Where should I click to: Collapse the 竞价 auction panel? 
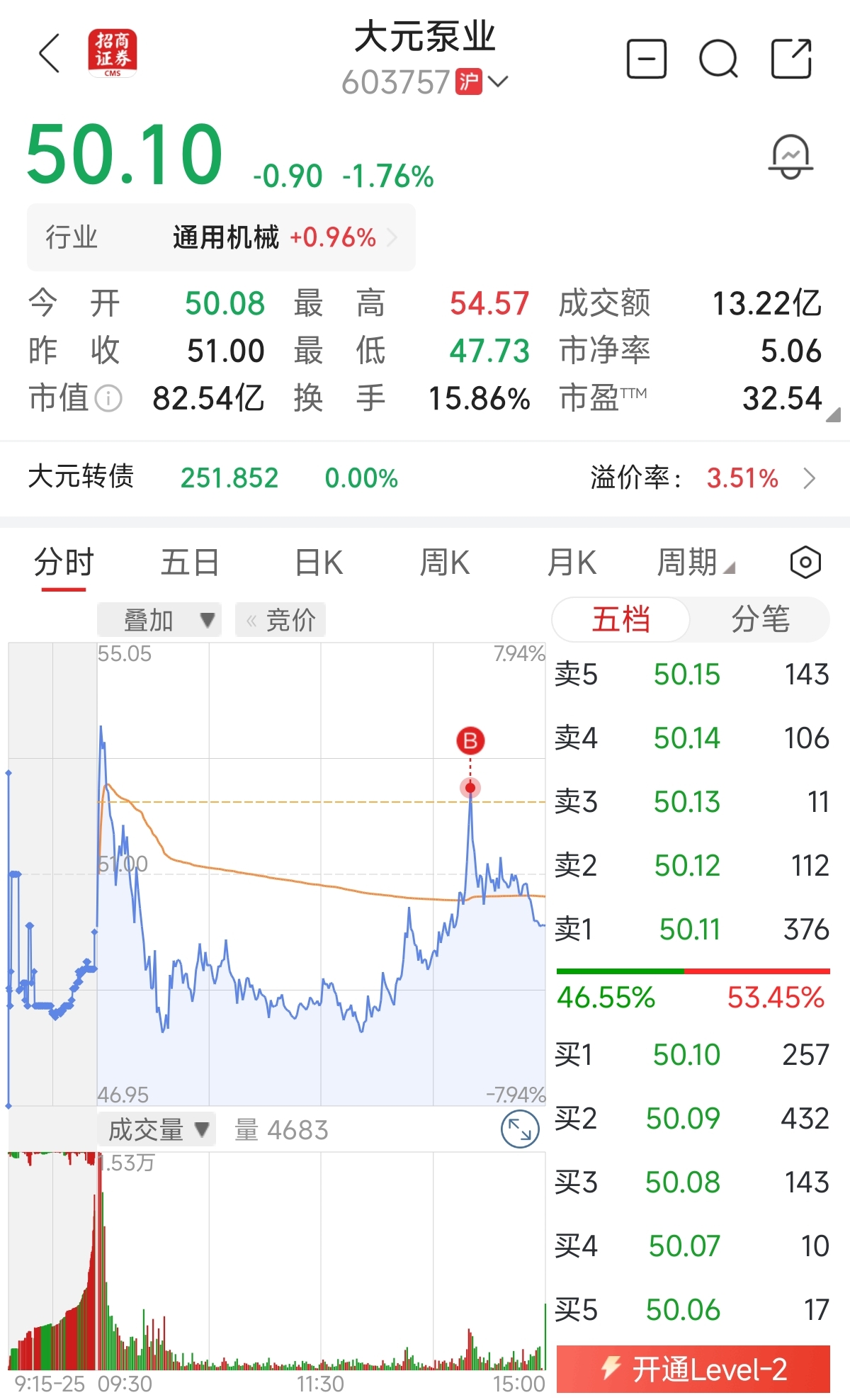point(280,620)
